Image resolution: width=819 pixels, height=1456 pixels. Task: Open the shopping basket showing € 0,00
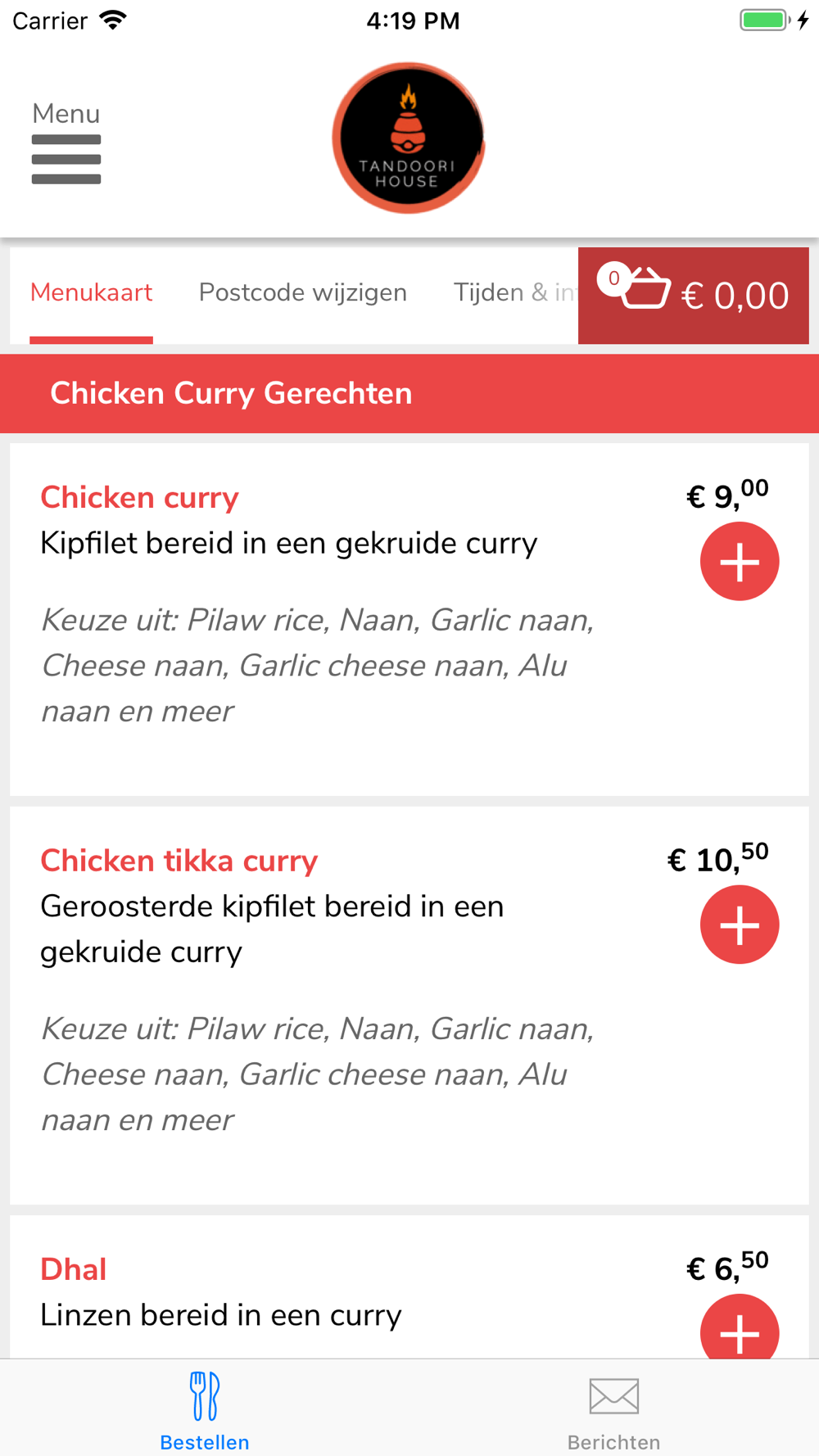pos(693,296)
